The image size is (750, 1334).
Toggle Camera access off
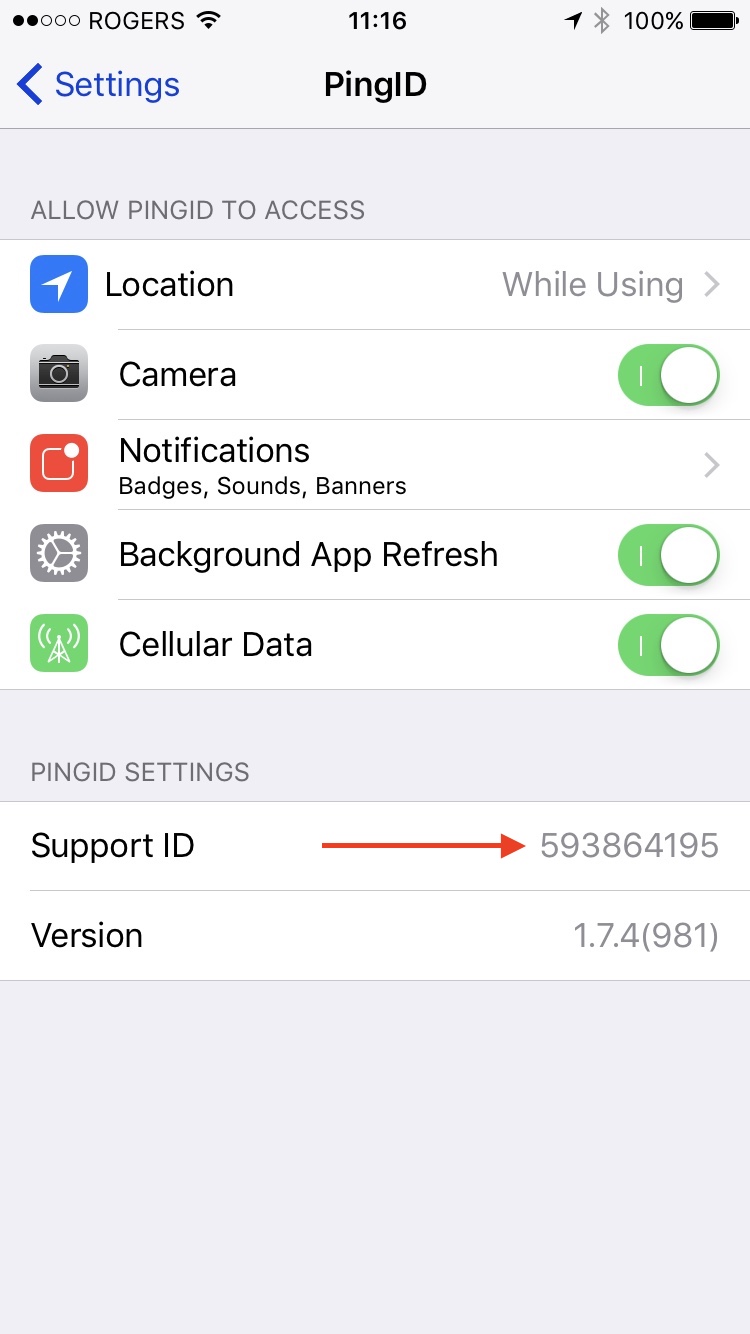(x=668, y=374)
